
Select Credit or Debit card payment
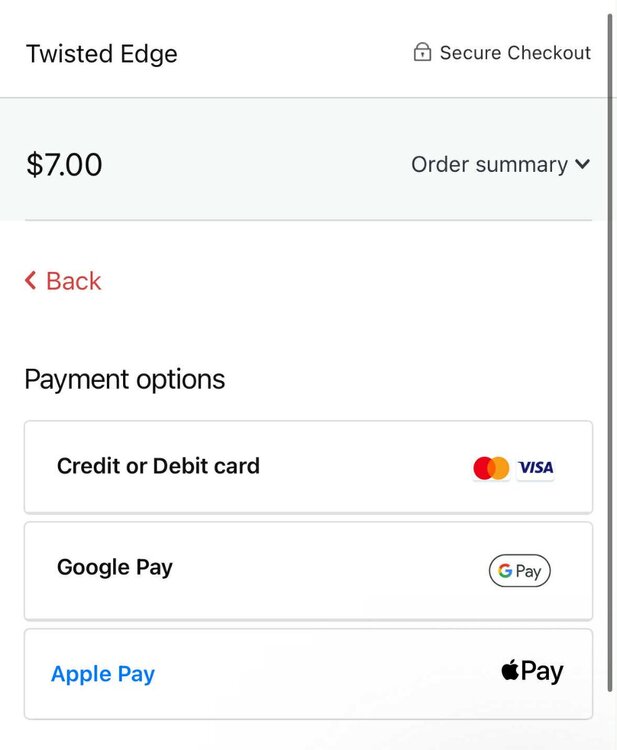pyautogui.click(x=308, y=467)
